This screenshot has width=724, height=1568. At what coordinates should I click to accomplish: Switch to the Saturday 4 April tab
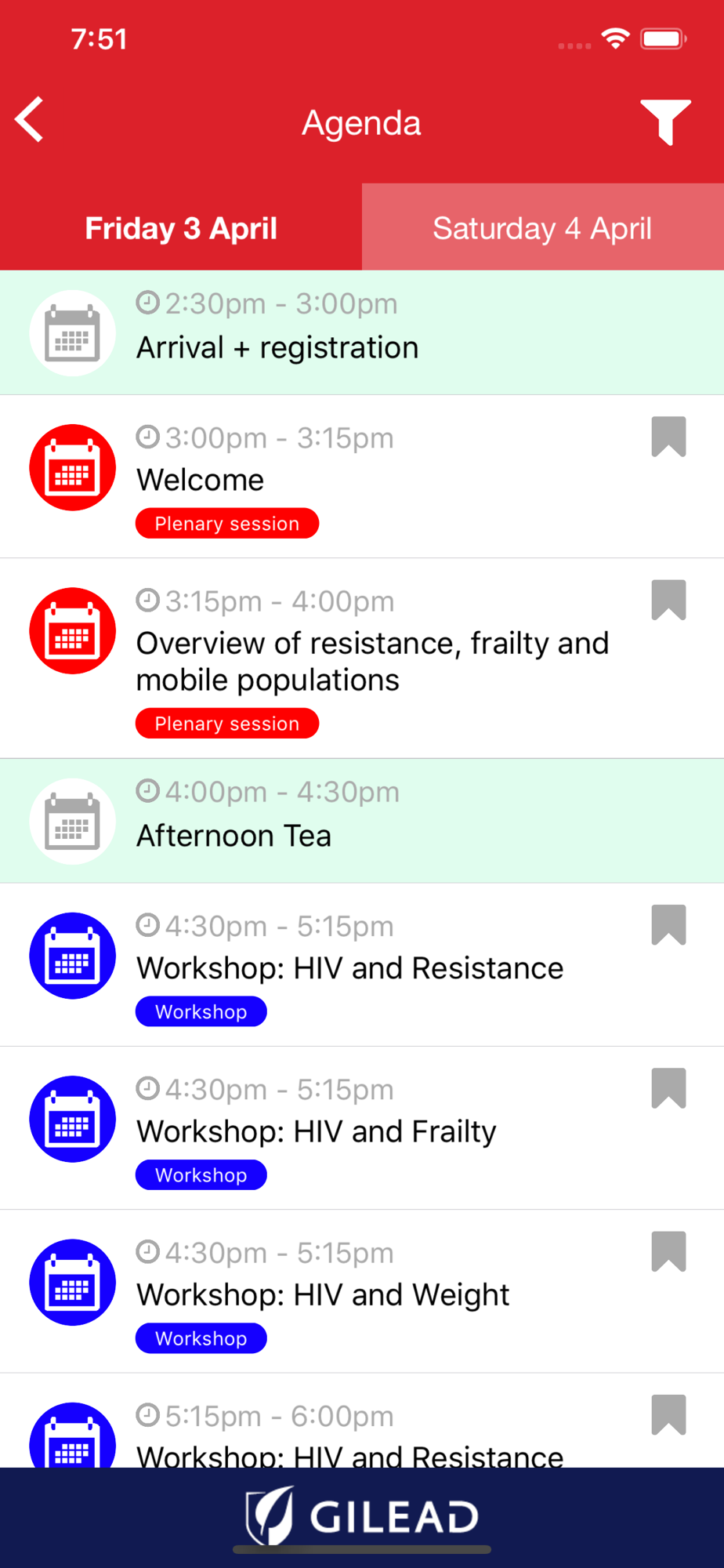(x=543, y=228)
